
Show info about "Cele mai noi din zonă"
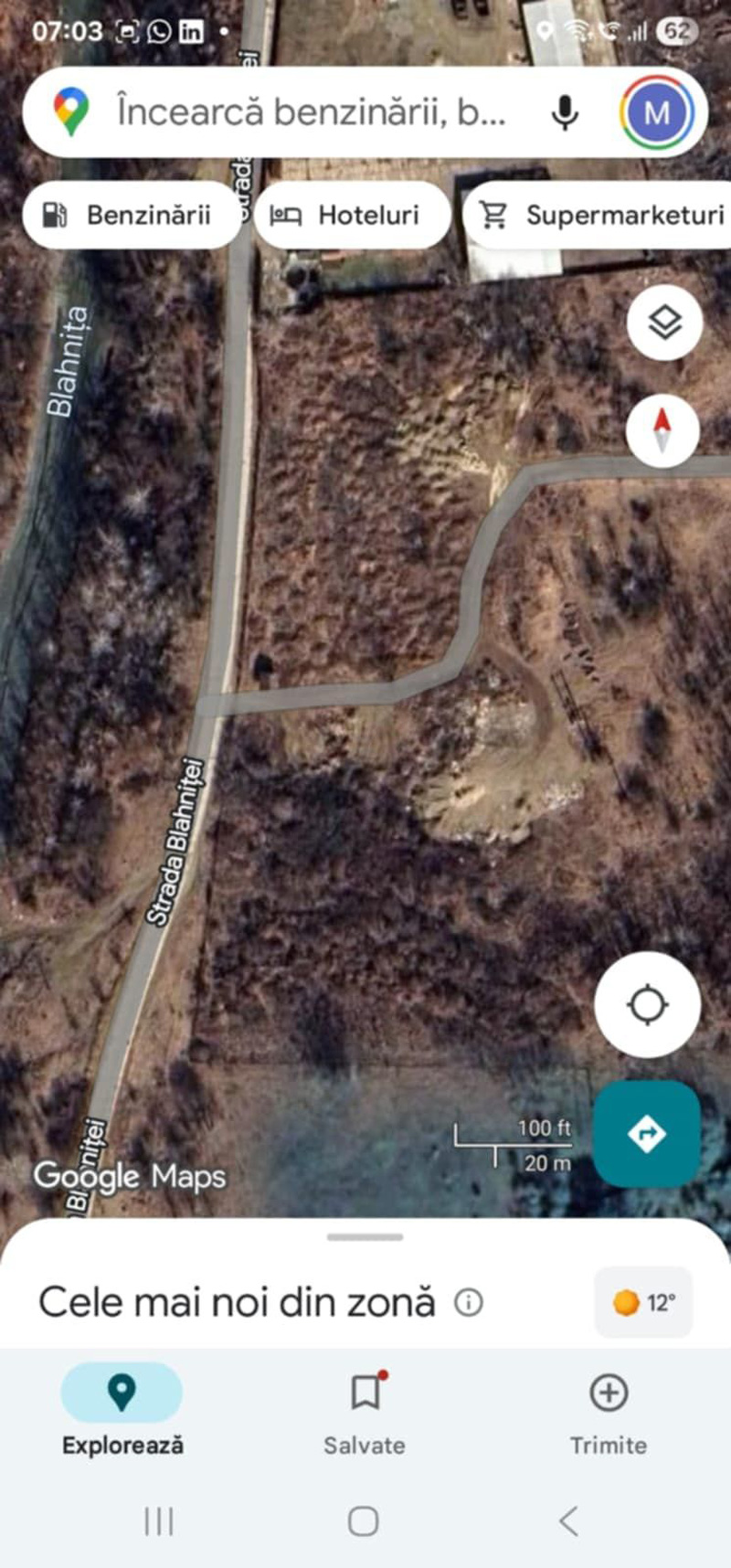pyautogui.click(x=469, y=1301)
